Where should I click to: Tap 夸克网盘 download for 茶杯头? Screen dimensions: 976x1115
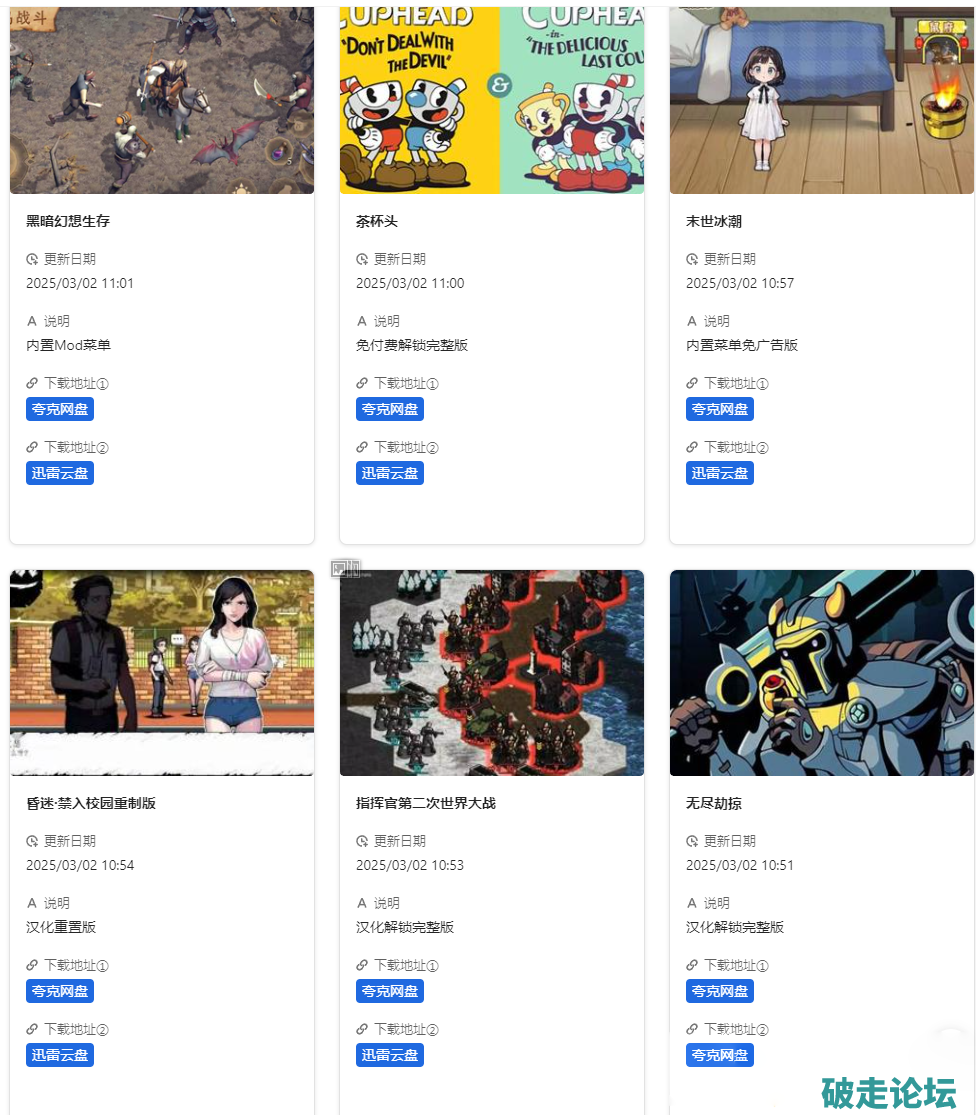point(390,409)
